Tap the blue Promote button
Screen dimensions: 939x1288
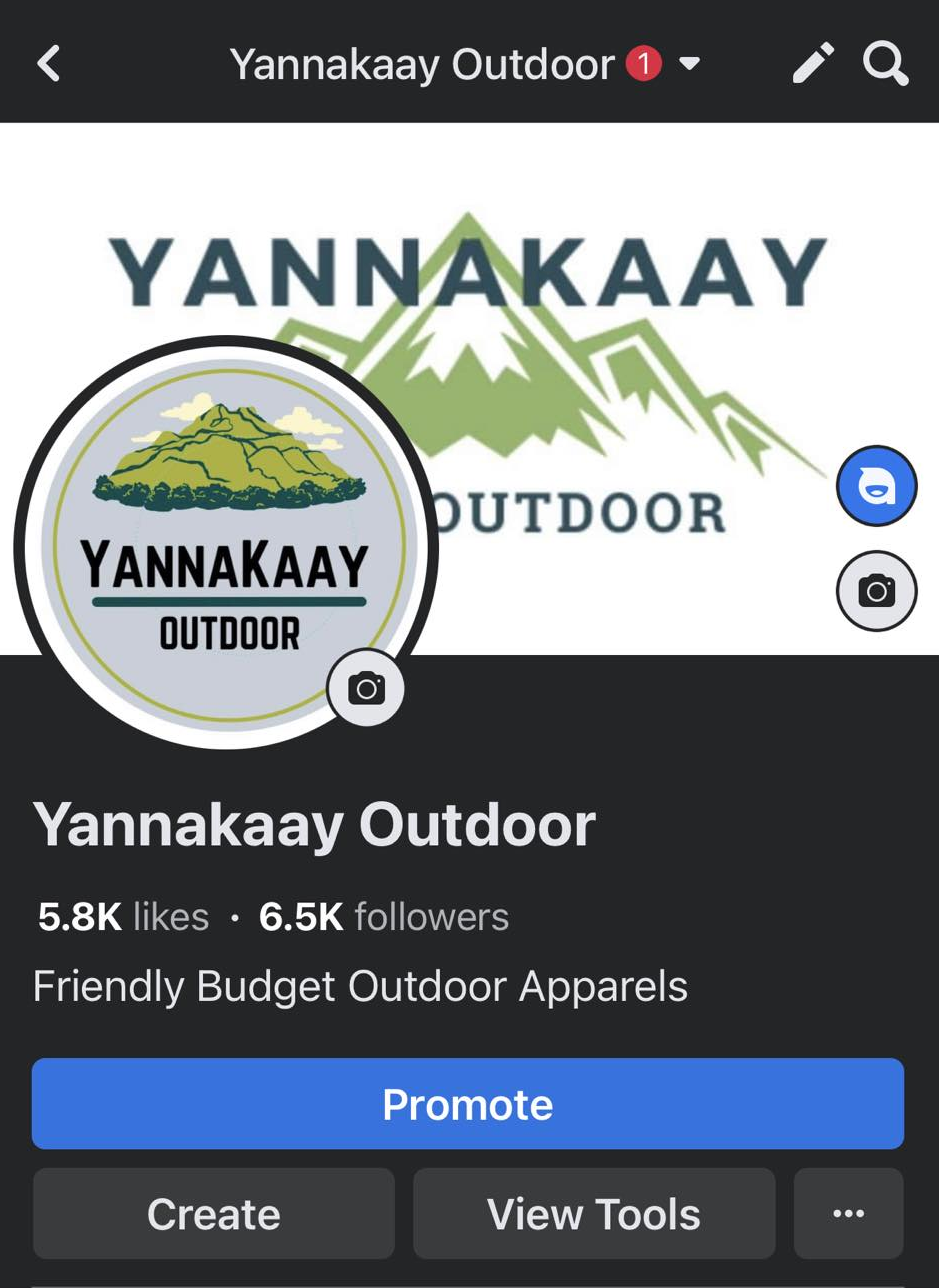pyautogui.click(x=468, y=1104)
